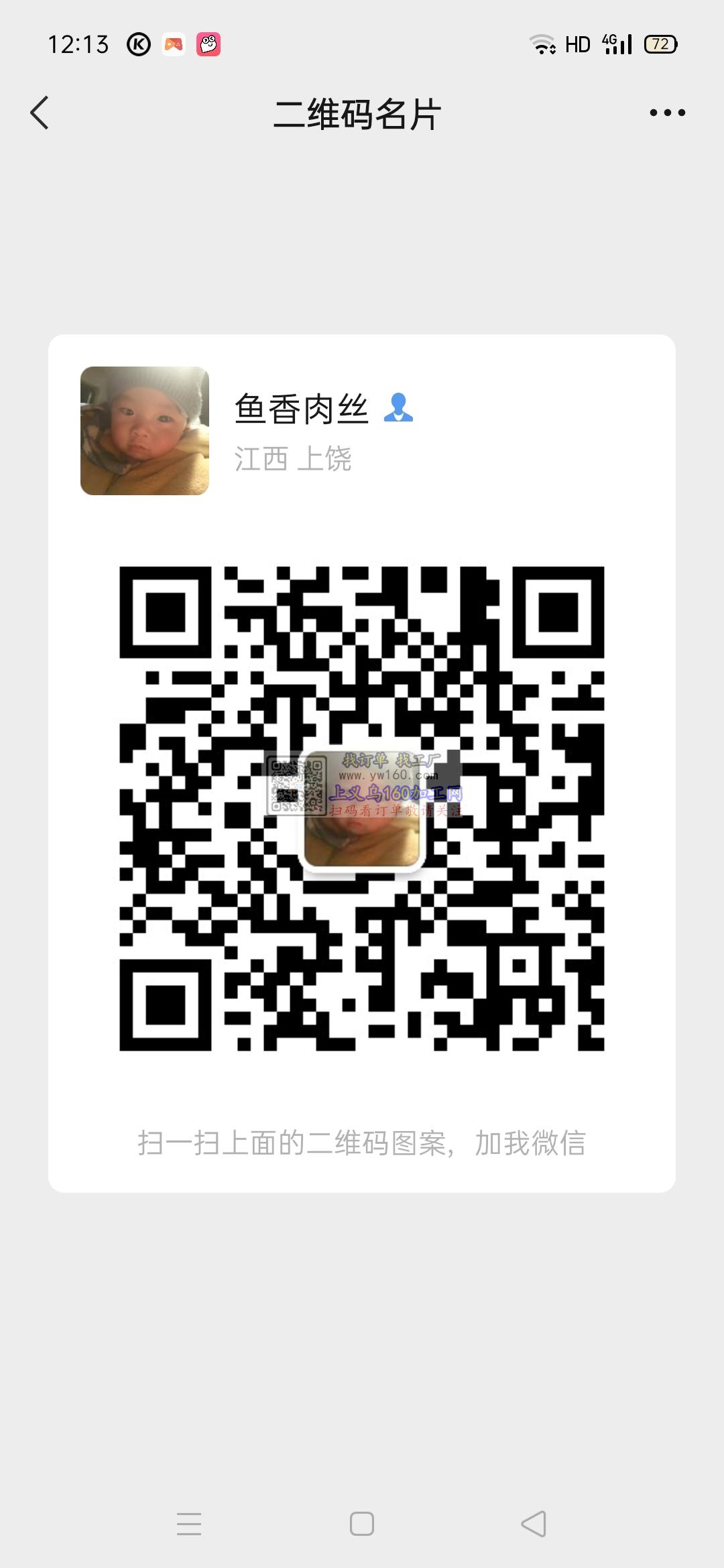Screen dimensions: 724x1568
Task: Tap the system back triangle
Action: tap(534, 1524)
